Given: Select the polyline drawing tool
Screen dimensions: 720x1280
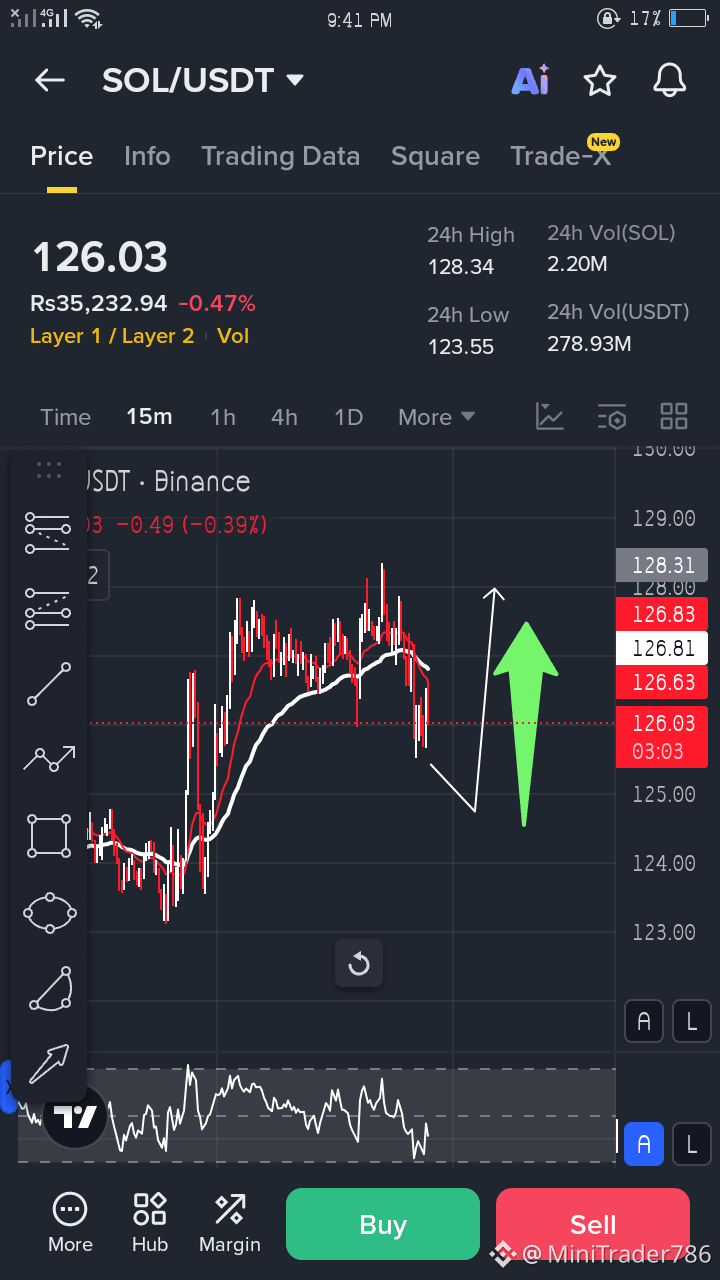Looking at the screenshot, I should 49,759.
